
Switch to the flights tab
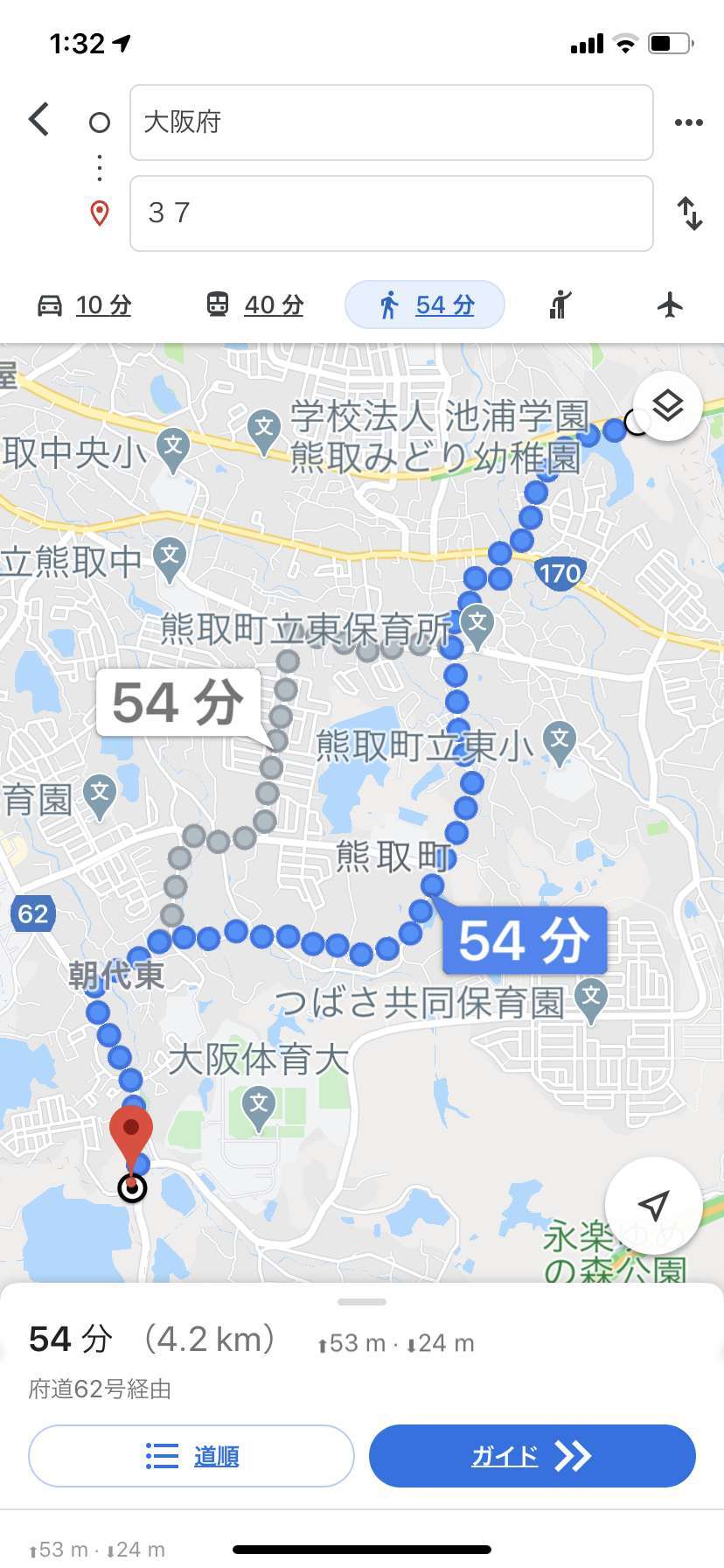[x=670, y=304]
